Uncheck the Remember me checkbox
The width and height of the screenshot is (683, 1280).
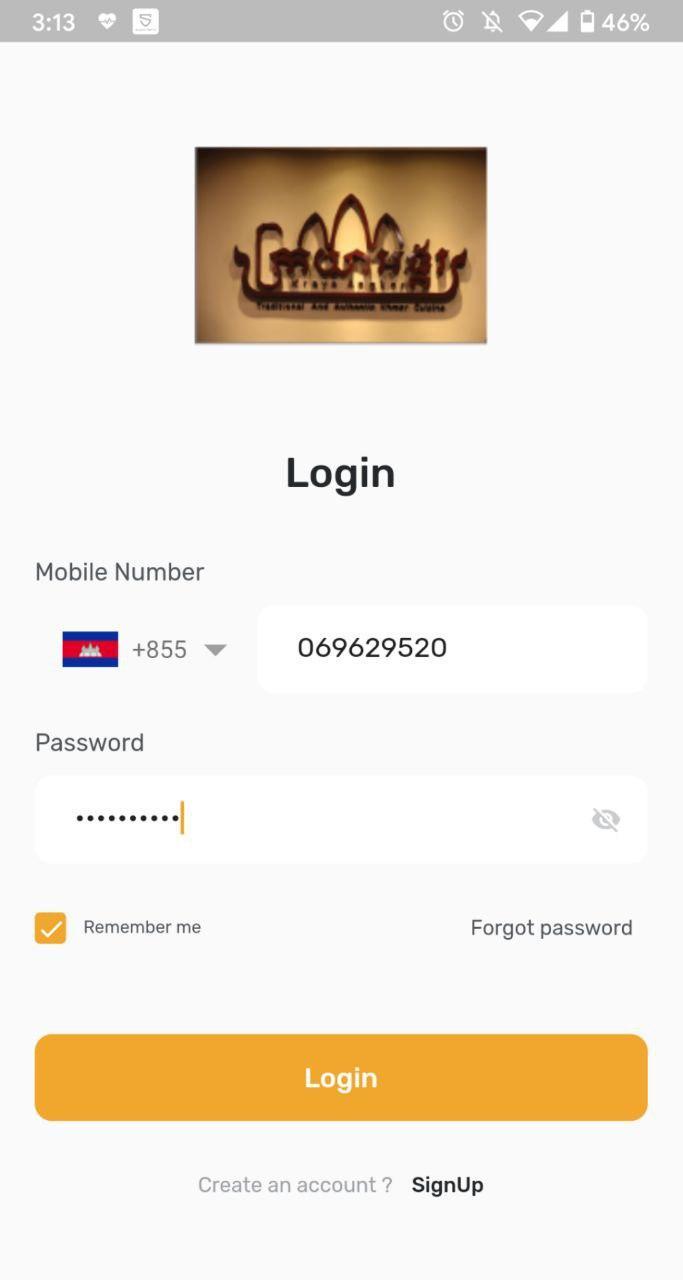tap(51, 928)
